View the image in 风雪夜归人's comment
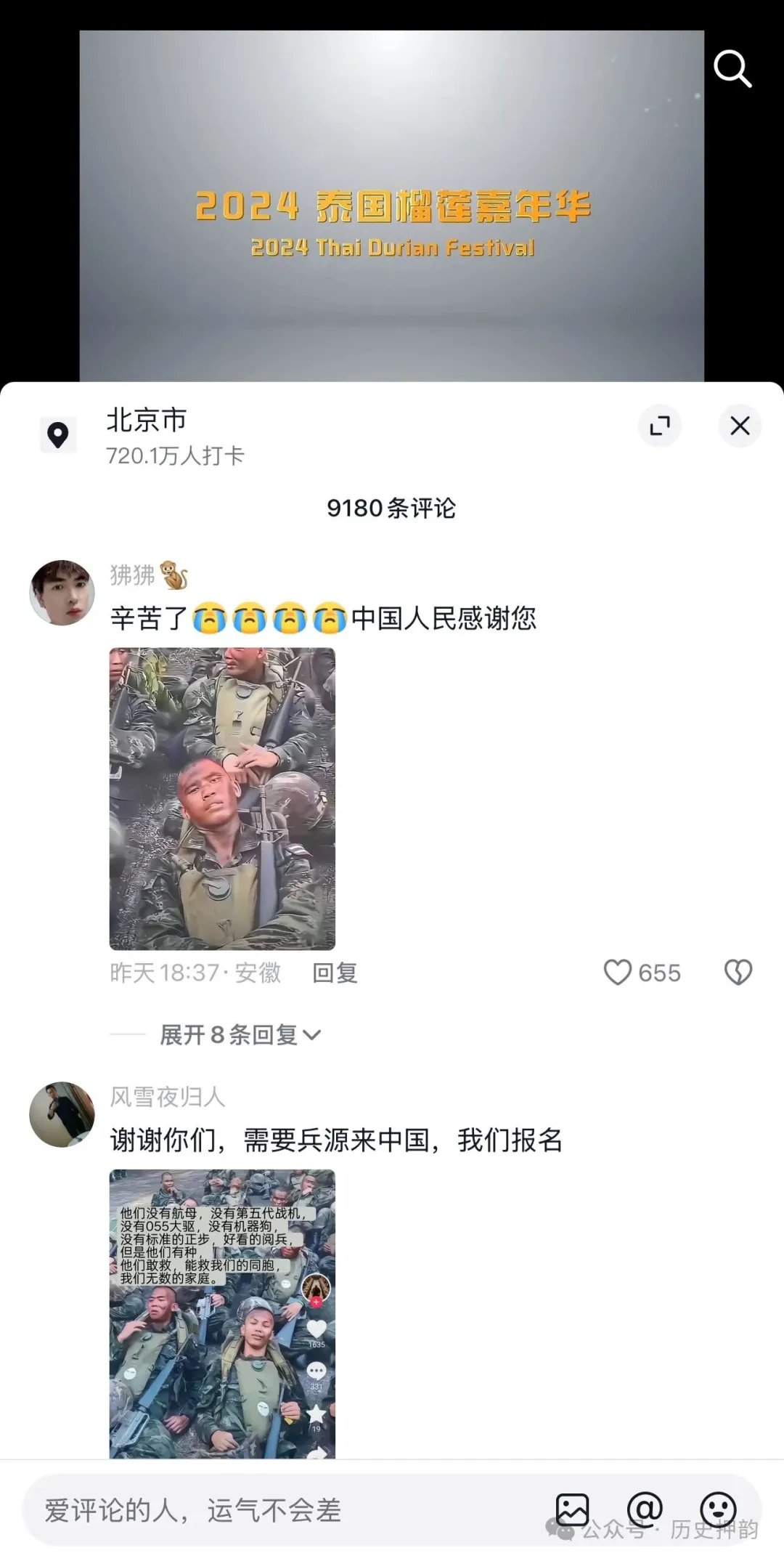This screenshot has height=1561, width=784. tap(222, 1313)
